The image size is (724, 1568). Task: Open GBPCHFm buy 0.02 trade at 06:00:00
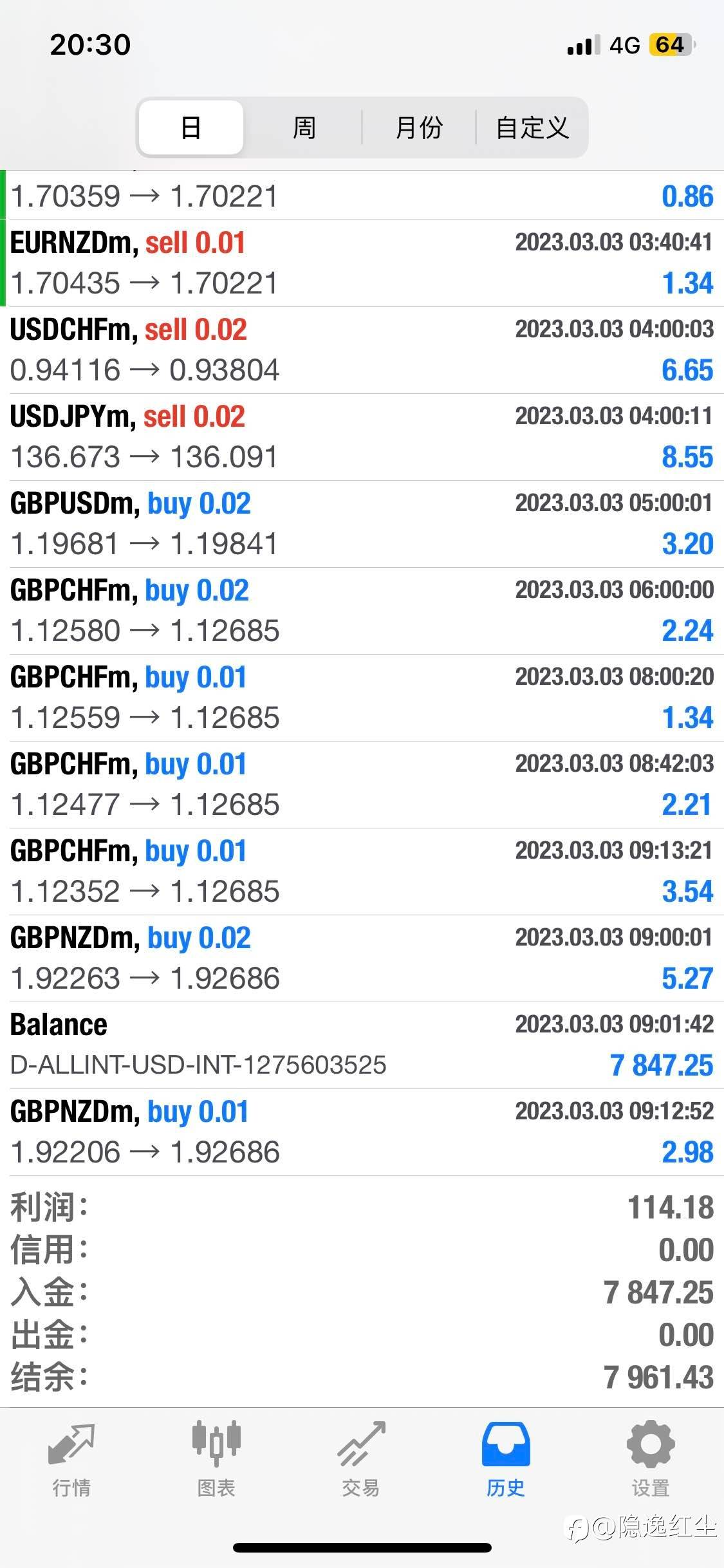pyautogui.click(x=362, y=611)
